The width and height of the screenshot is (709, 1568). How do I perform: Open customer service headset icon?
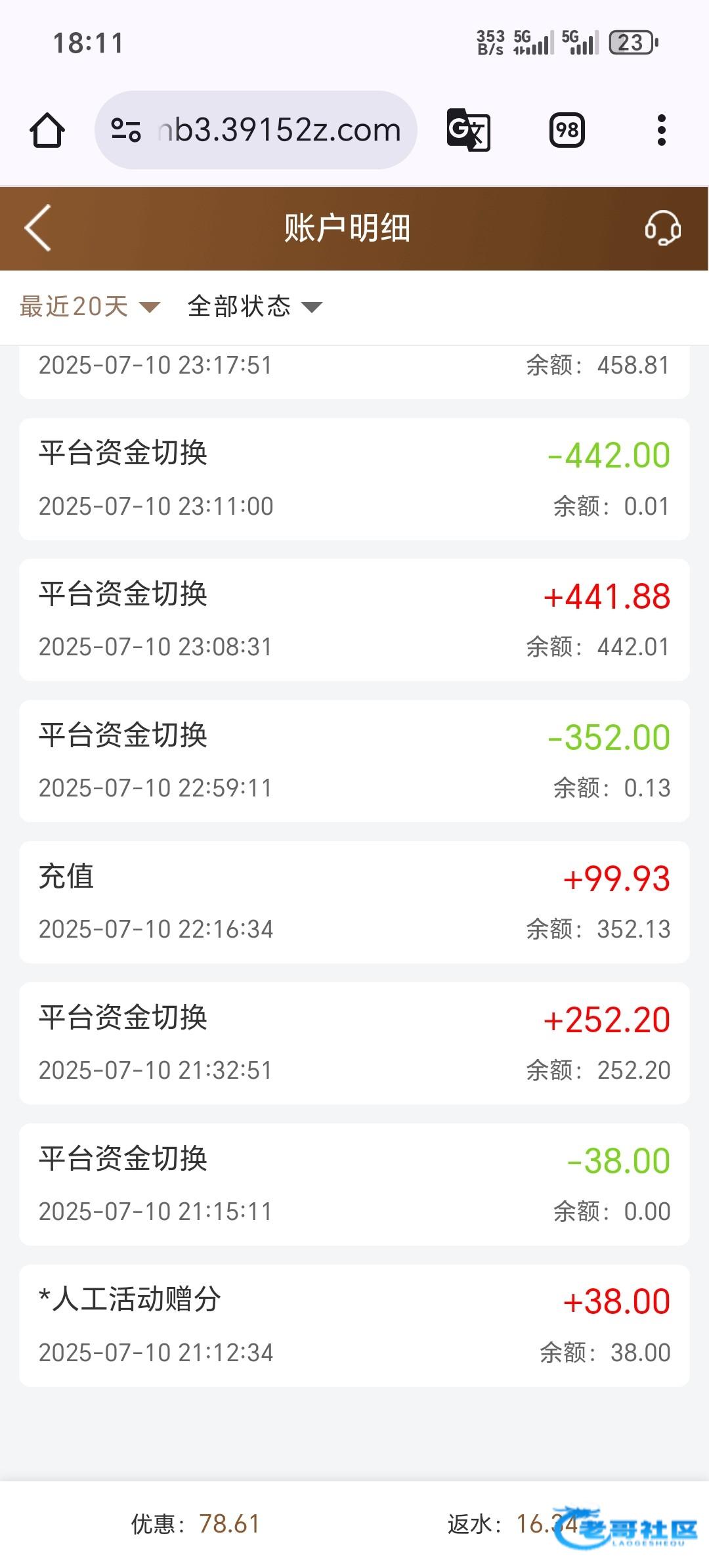662,228
